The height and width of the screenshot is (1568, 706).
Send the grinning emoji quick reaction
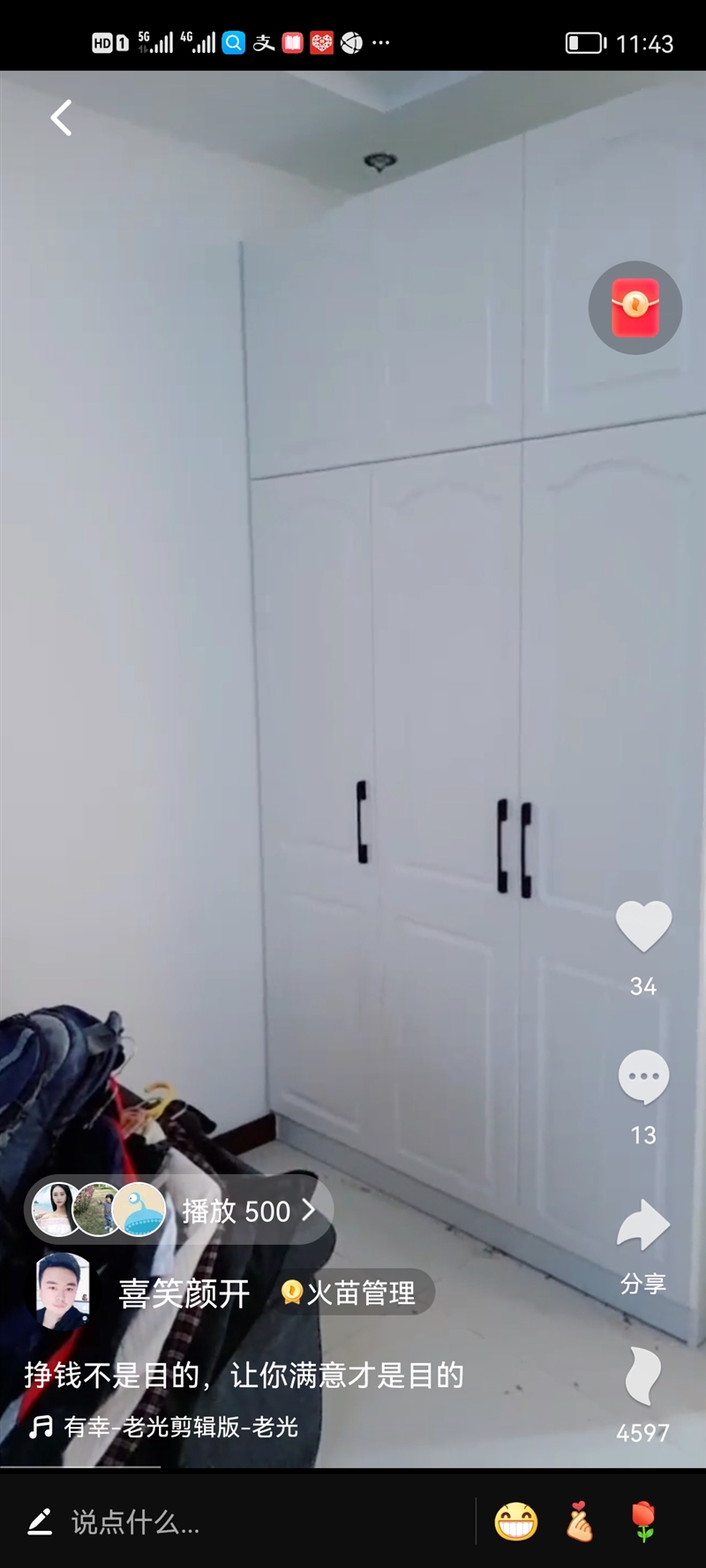(x=516, y=1521)
